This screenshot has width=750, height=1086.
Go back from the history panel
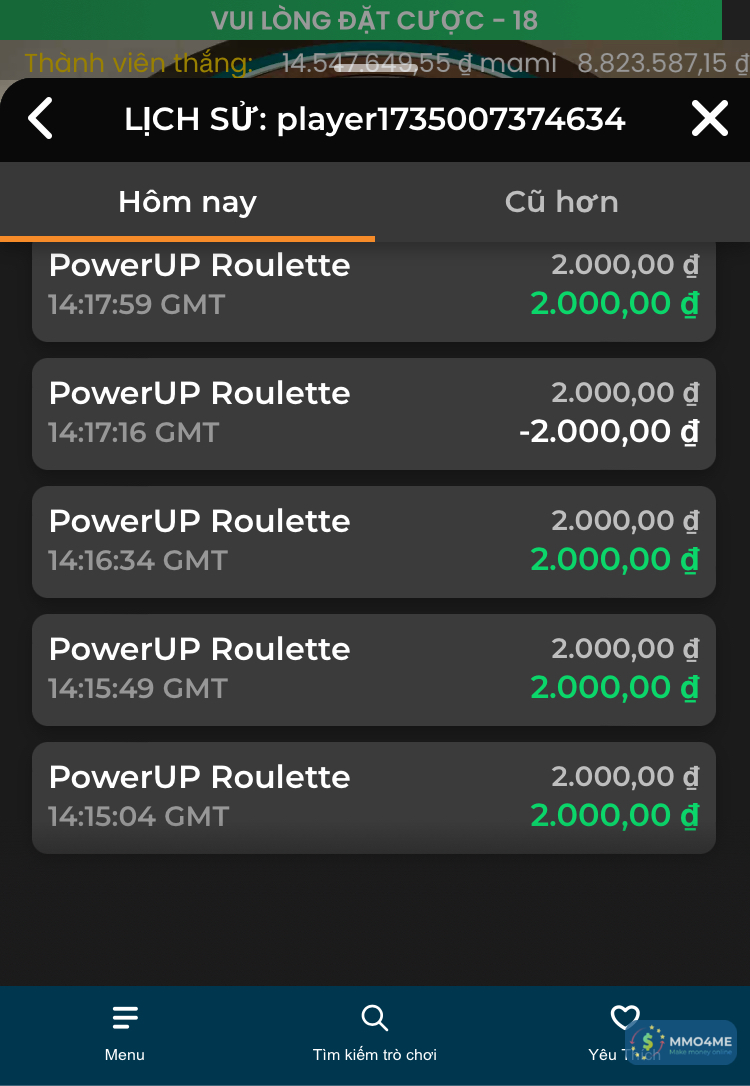40,119
